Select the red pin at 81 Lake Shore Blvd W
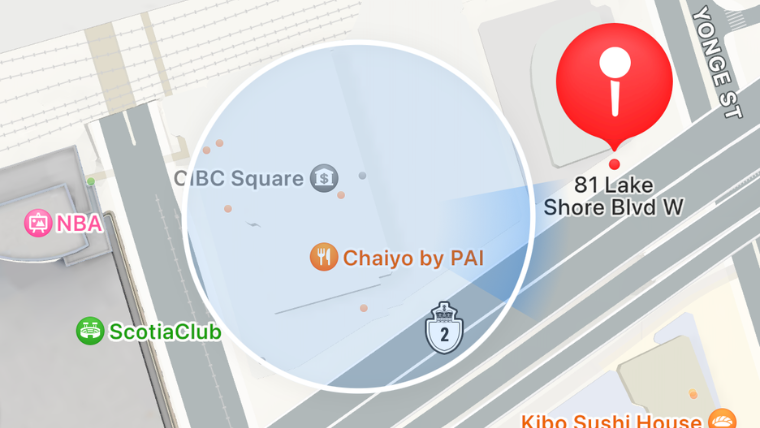 (x=614, y=83)
